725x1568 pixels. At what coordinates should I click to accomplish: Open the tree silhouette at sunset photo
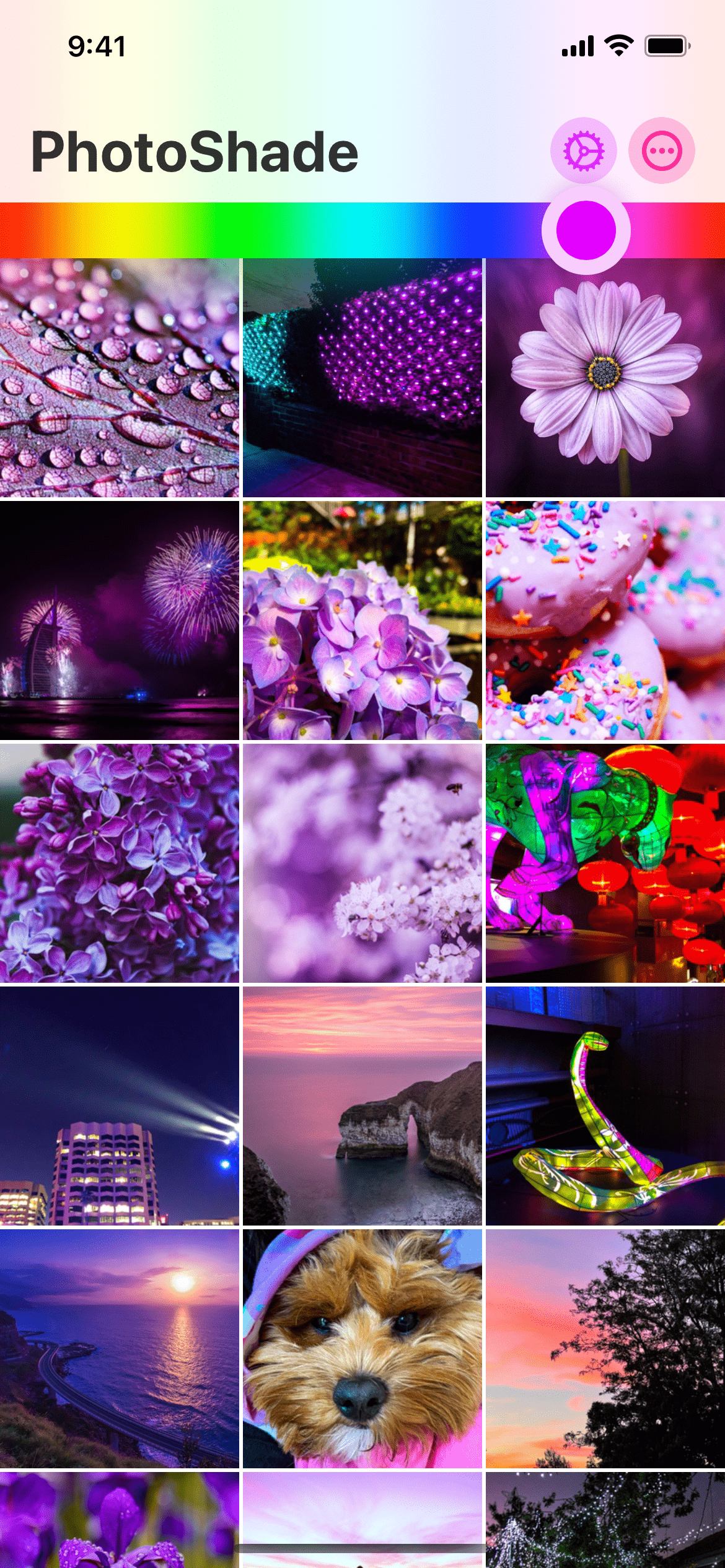(605, 1349)
